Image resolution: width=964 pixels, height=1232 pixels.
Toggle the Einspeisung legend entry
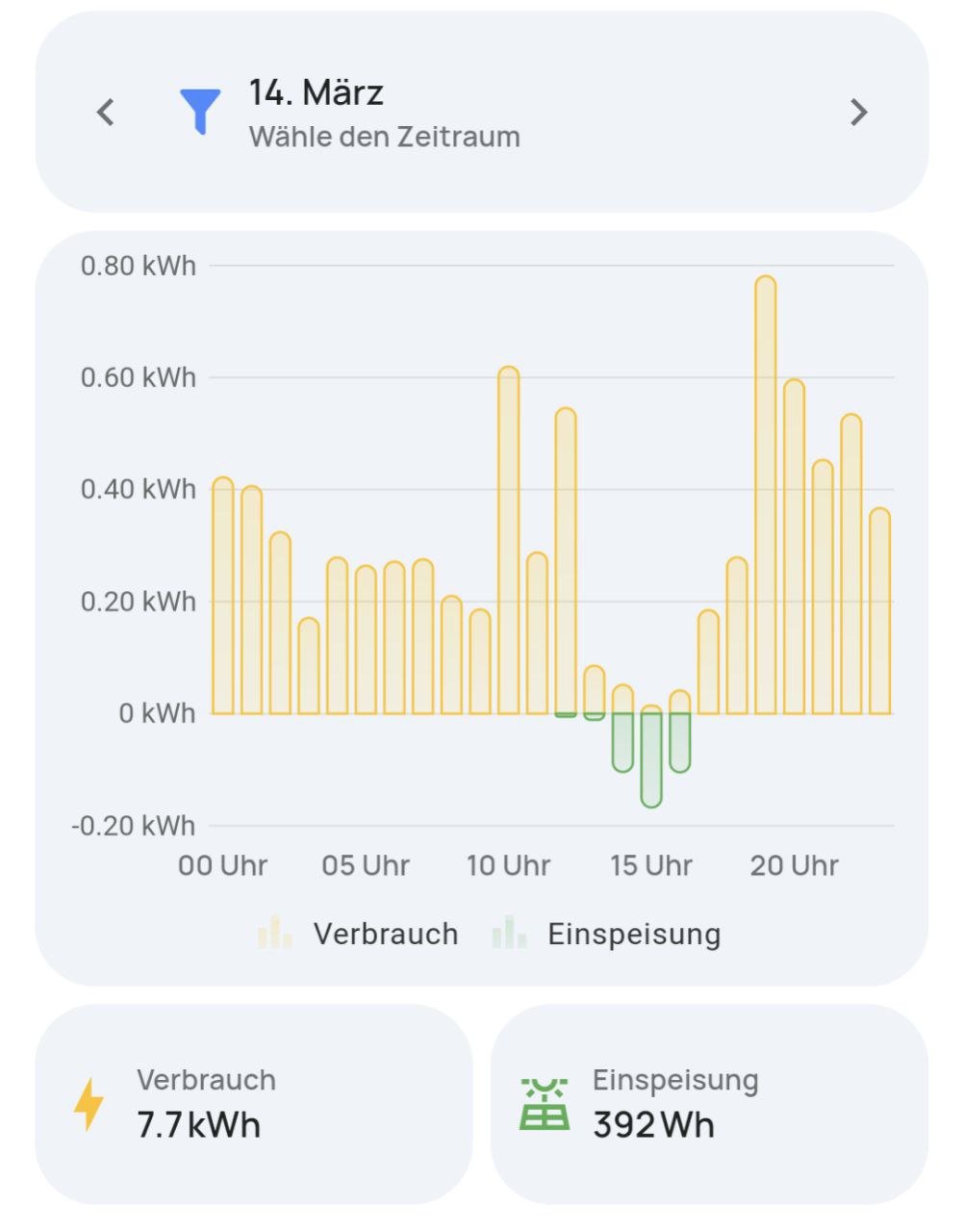[633, 932]
